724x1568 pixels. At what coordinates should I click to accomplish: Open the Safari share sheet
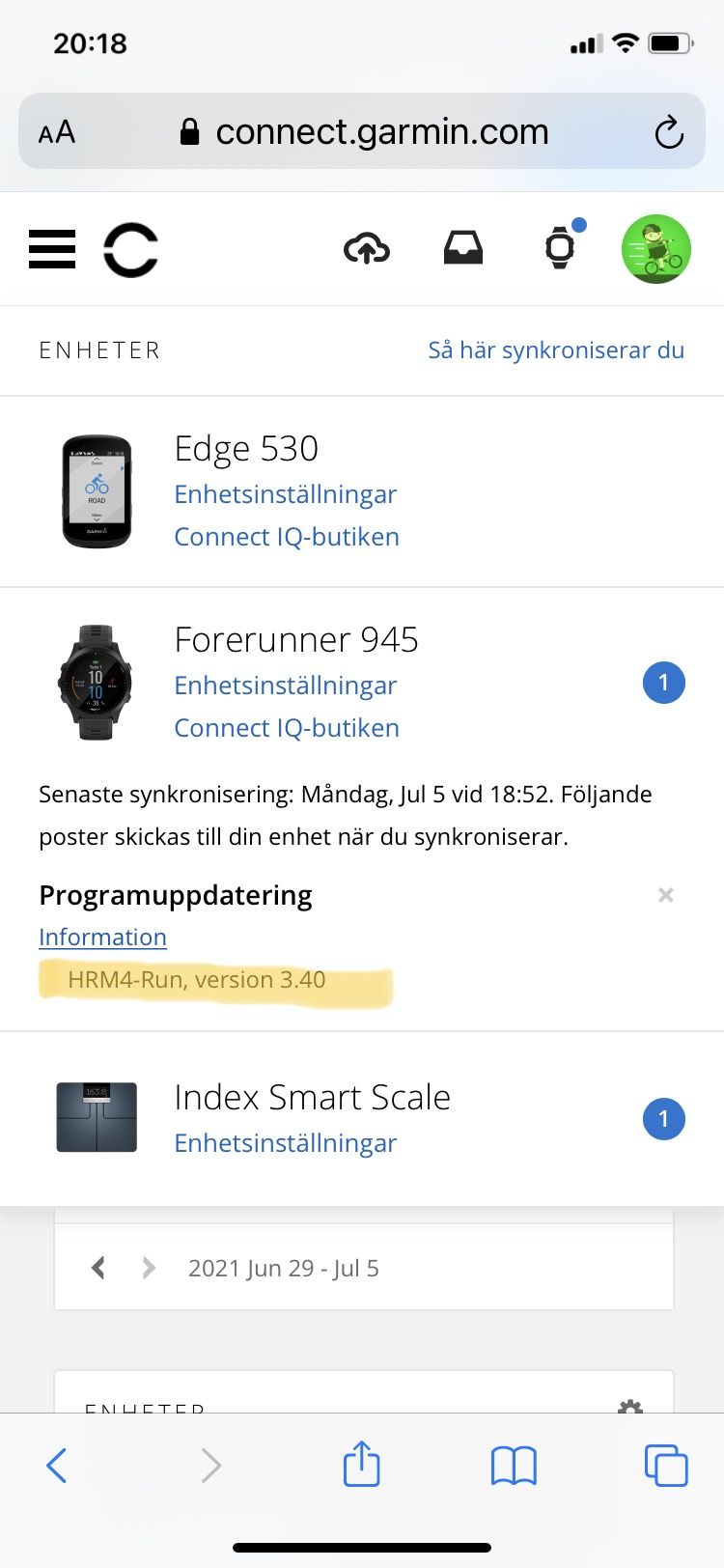[x=362, y=1464]
